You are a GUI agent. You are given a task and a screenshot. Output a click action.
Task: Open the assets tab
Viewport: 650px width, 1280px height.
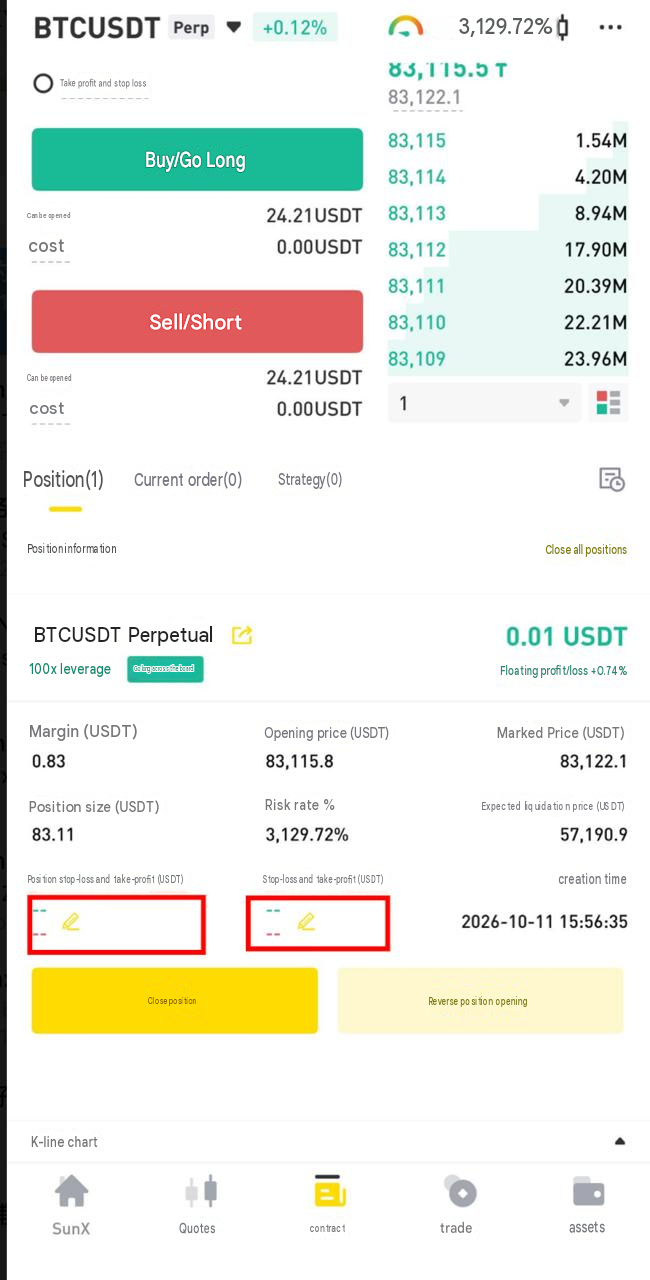tap(587, 1206)
